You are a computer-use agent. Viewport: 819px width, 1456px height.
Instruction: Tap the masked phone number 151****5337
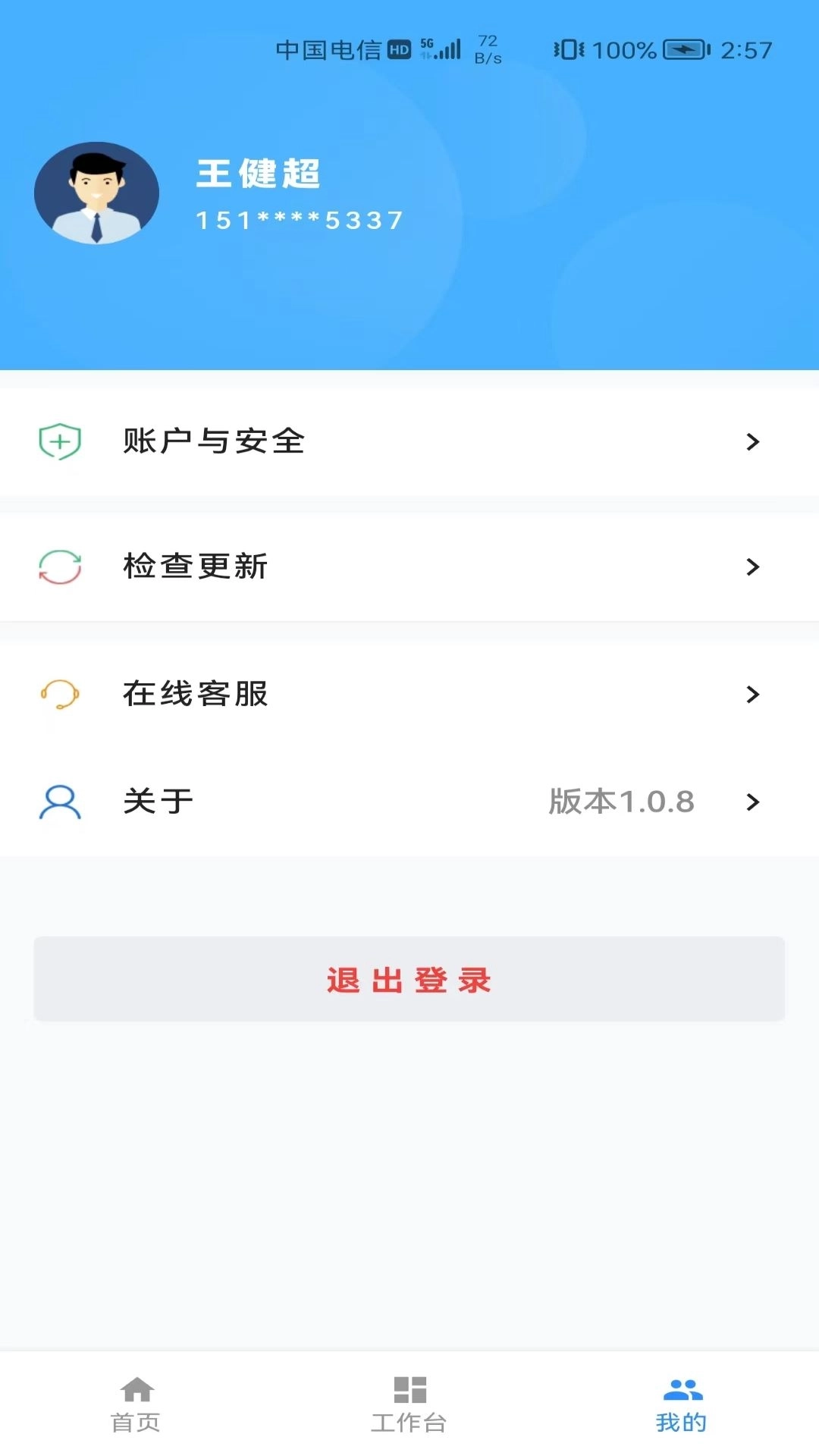pyautogui.click(x=300, y=219)
